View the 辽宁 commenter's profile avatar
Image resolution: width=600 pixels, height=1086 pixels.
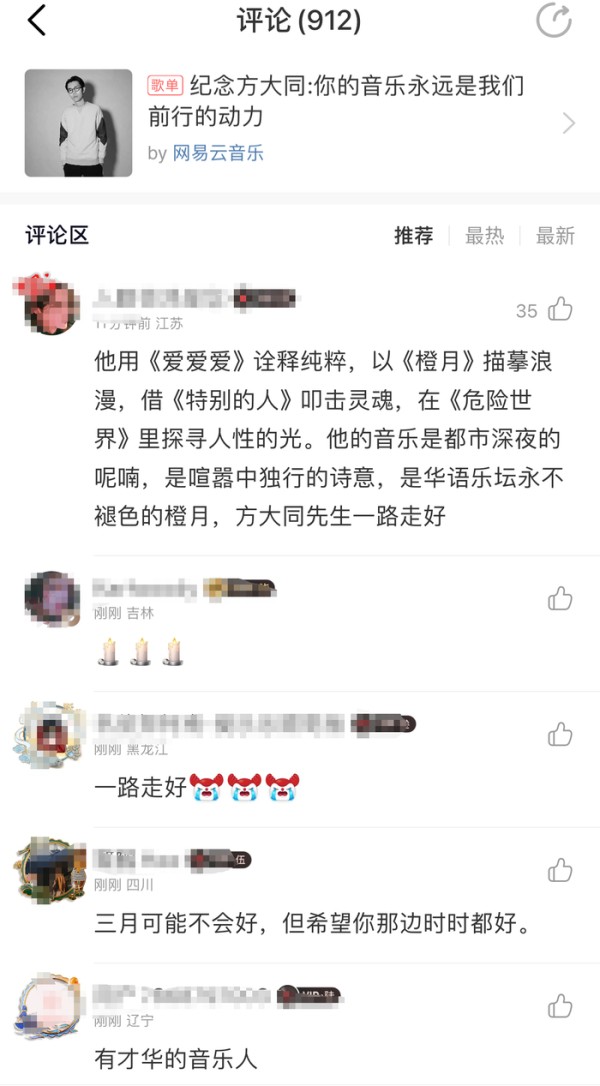click(x=52, y=1006)
